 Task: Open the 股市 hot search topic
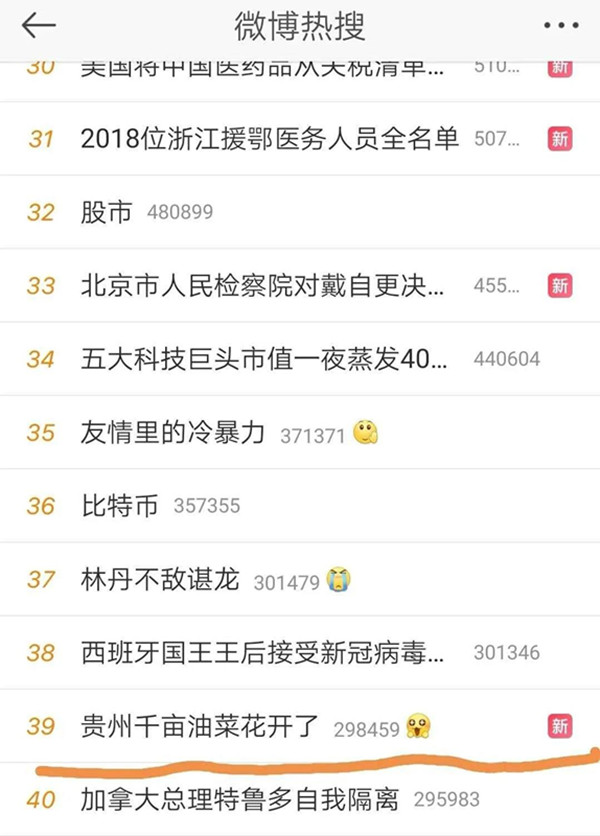coord(107,212)
